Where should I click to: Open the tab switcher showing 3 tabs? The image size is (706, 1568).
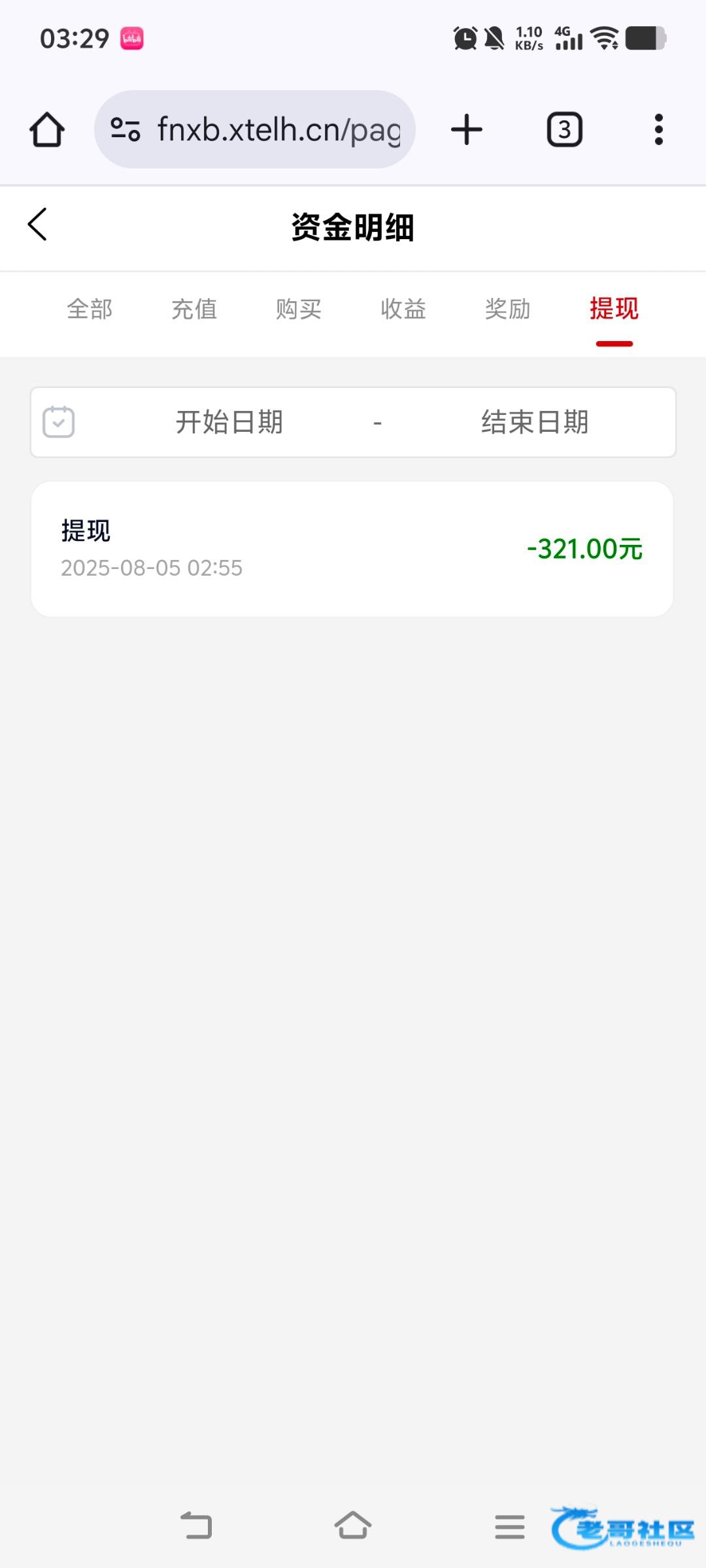click(565, 129)
